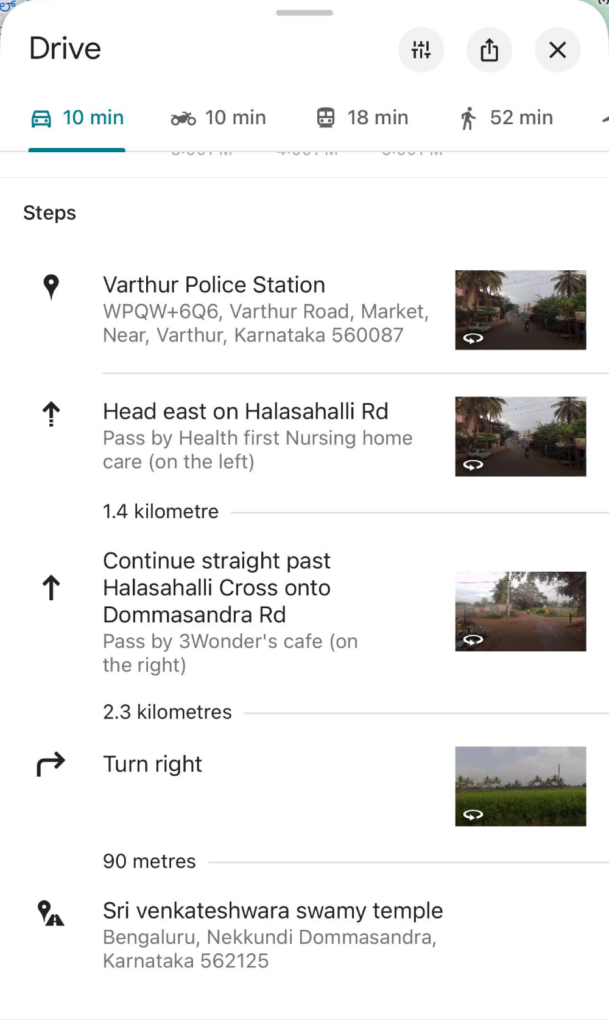Share these driving directions
609x1024 pixels.
click(x=489, y=50)
